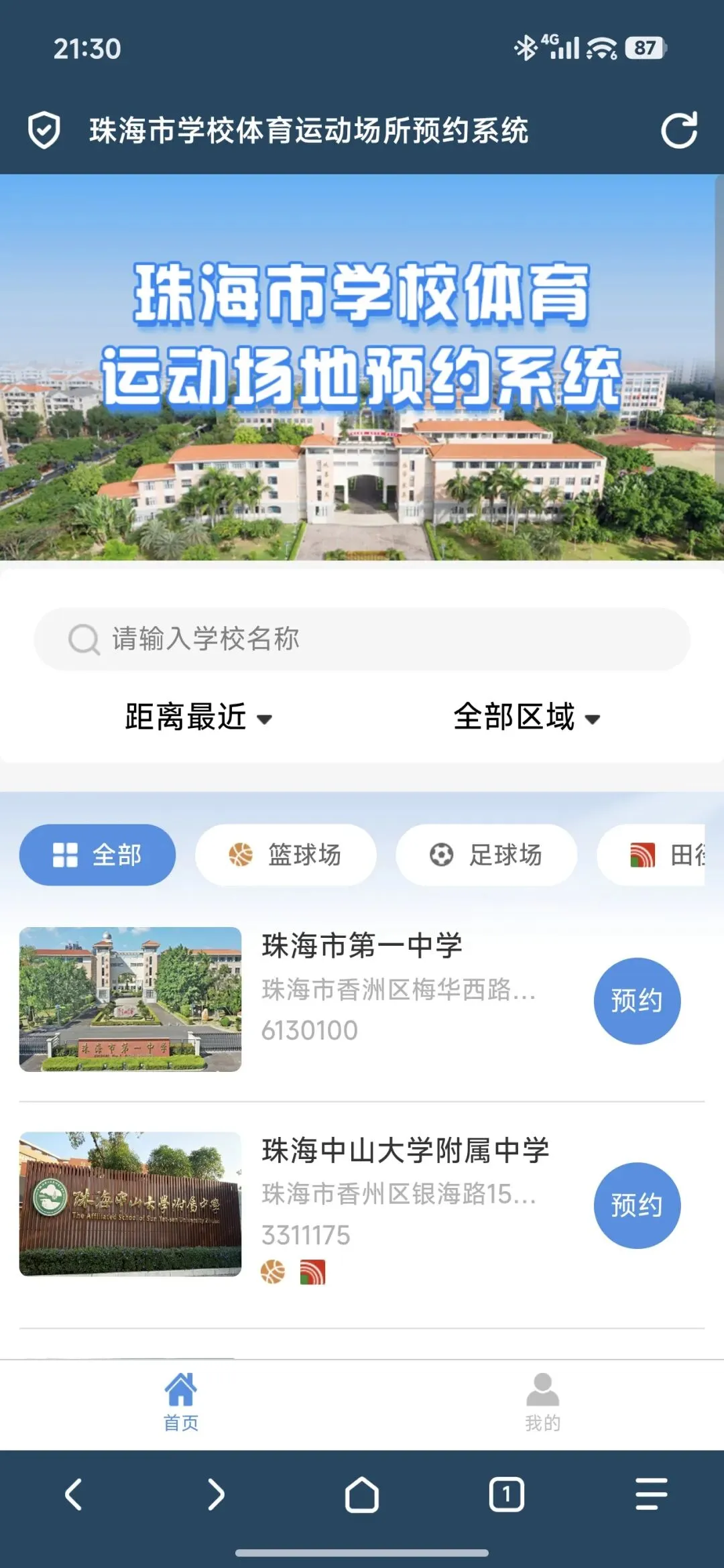Go to the 我的 tab

[542, 1400]
